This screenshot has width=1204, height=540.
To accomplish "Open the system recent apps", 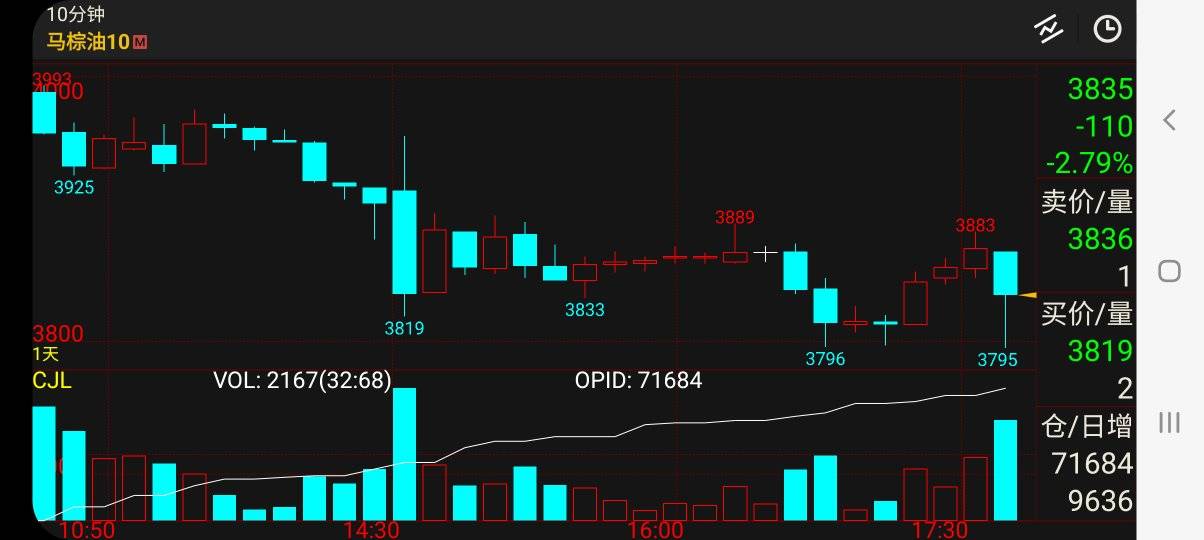I will tap(1169, 422).
